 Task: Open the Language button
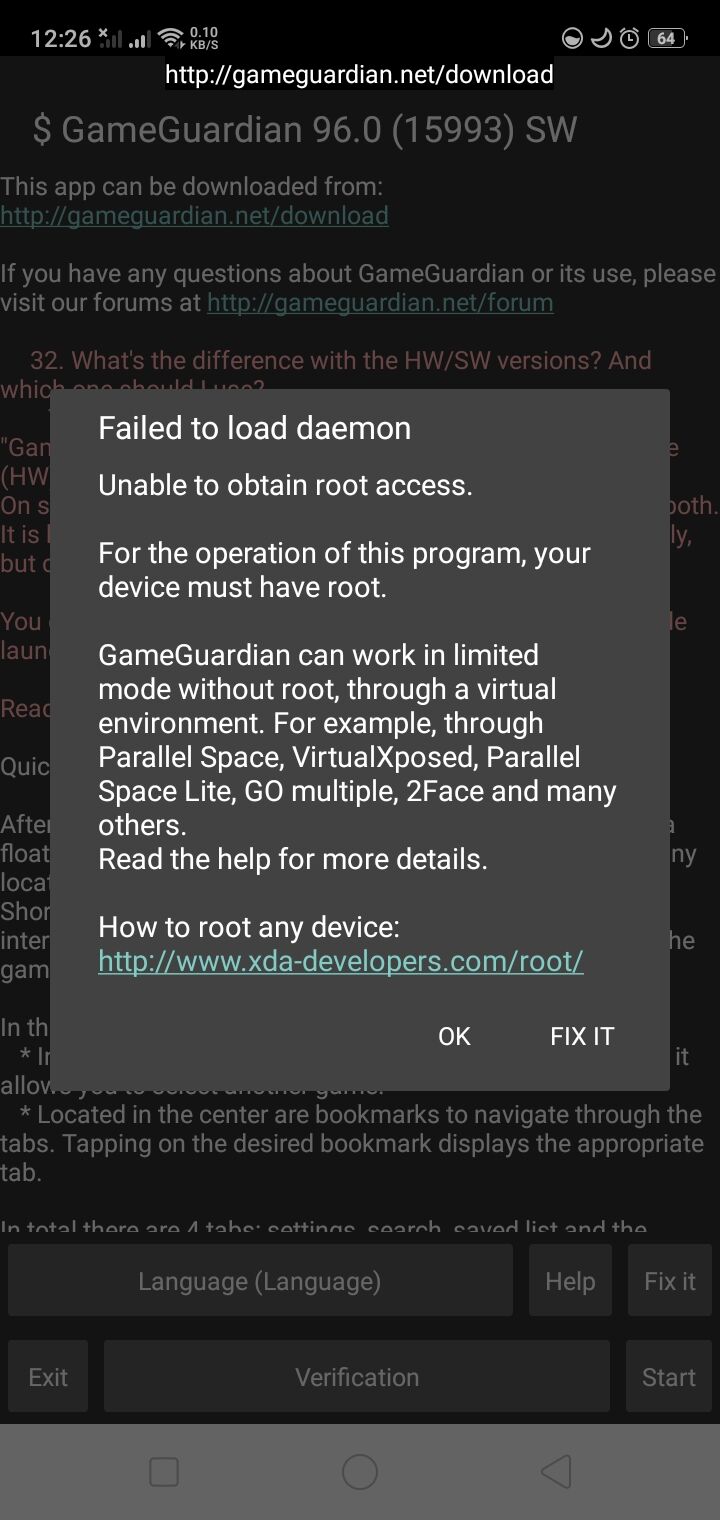[x=260, y=1281]
